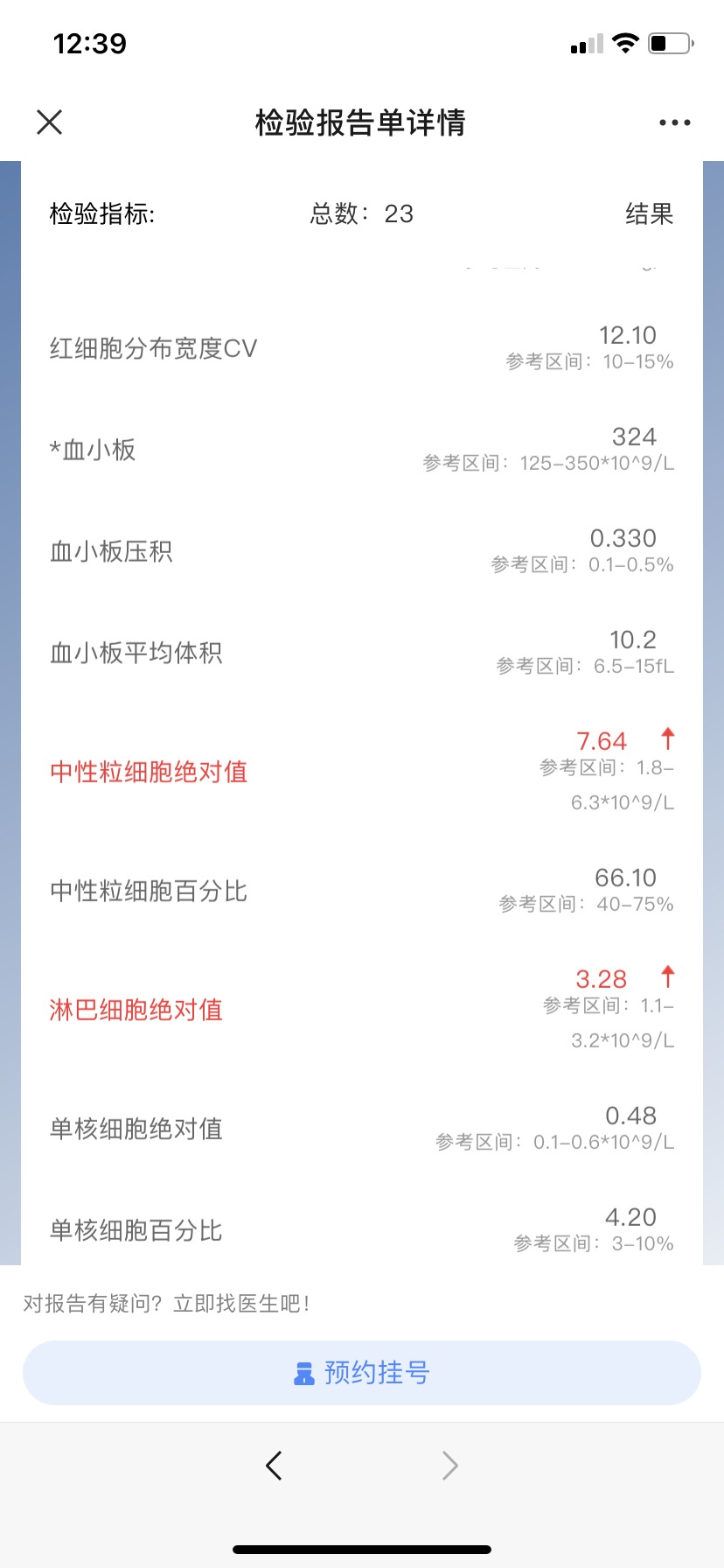Select the highlighted 中性粒细胞绝对值 abnormal item
The image size is (724, 1568).
pos(147,772)
